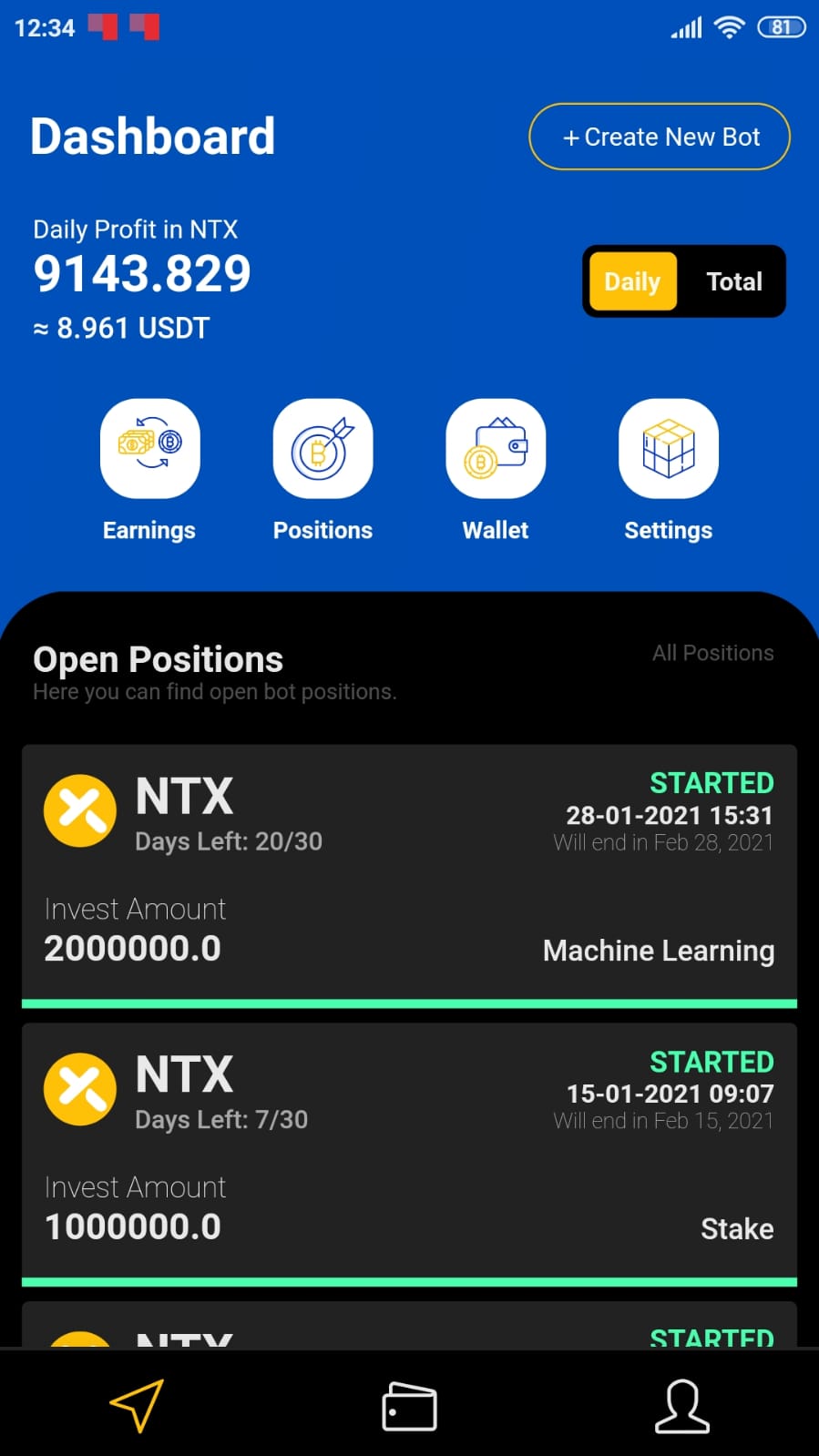Switch to the Daily profit view
The height and width of the screenshot is (1456, 819).
(x=632, y=281)
